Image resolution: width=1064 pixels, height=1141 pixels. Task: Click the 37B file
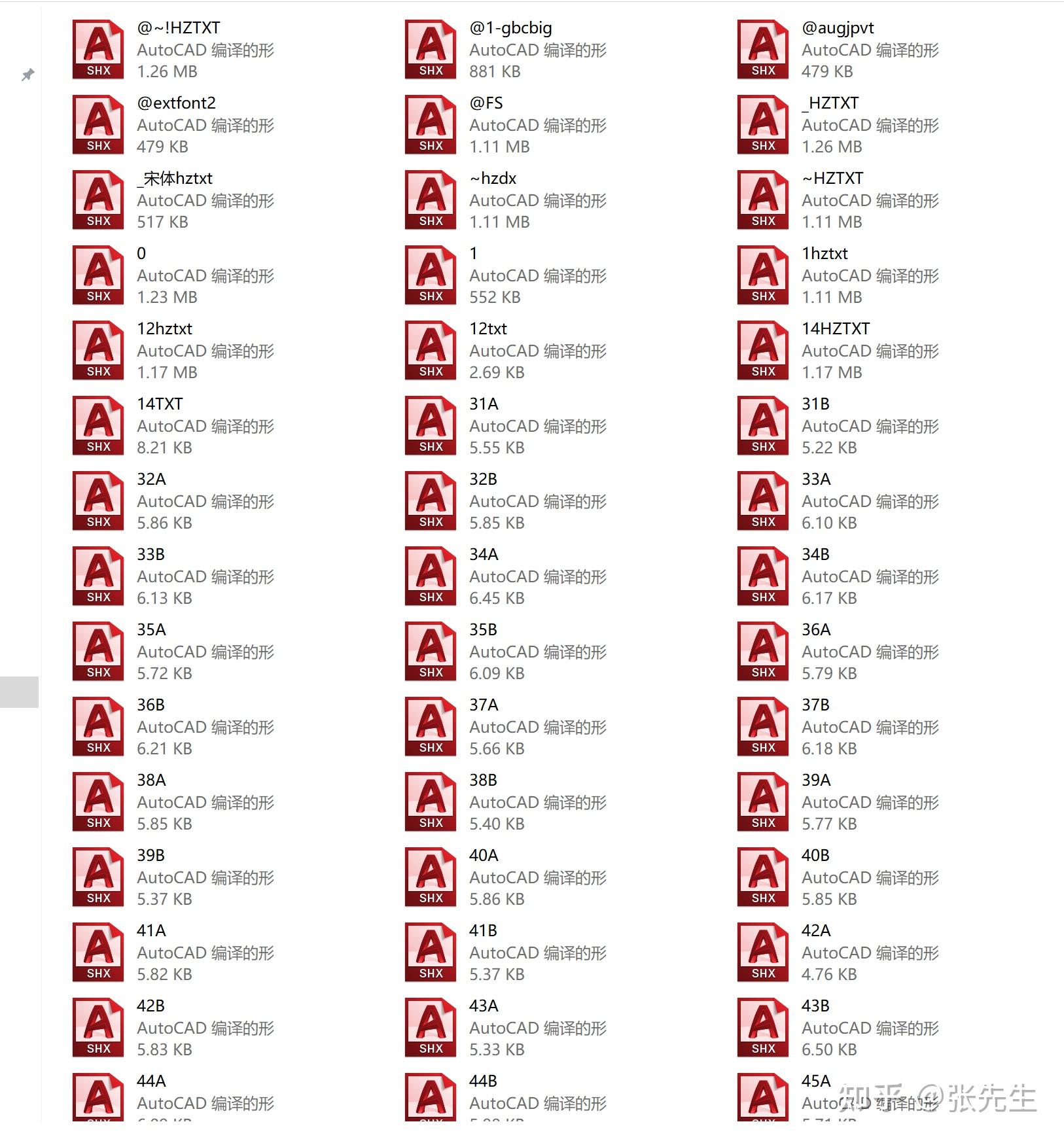[763, 727]
